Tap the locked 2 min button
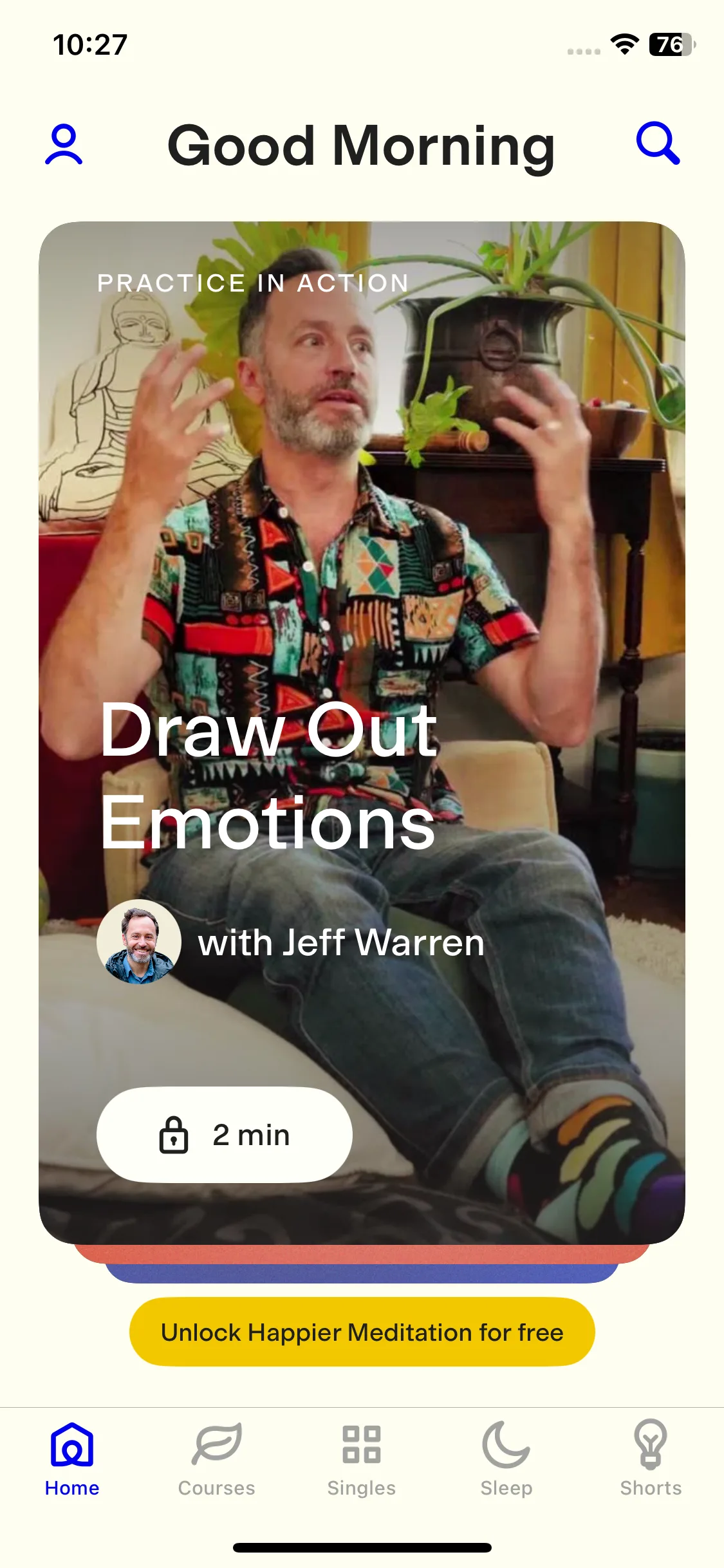The width and height of the screenshot is (724, 1568). click(225, 1135)
